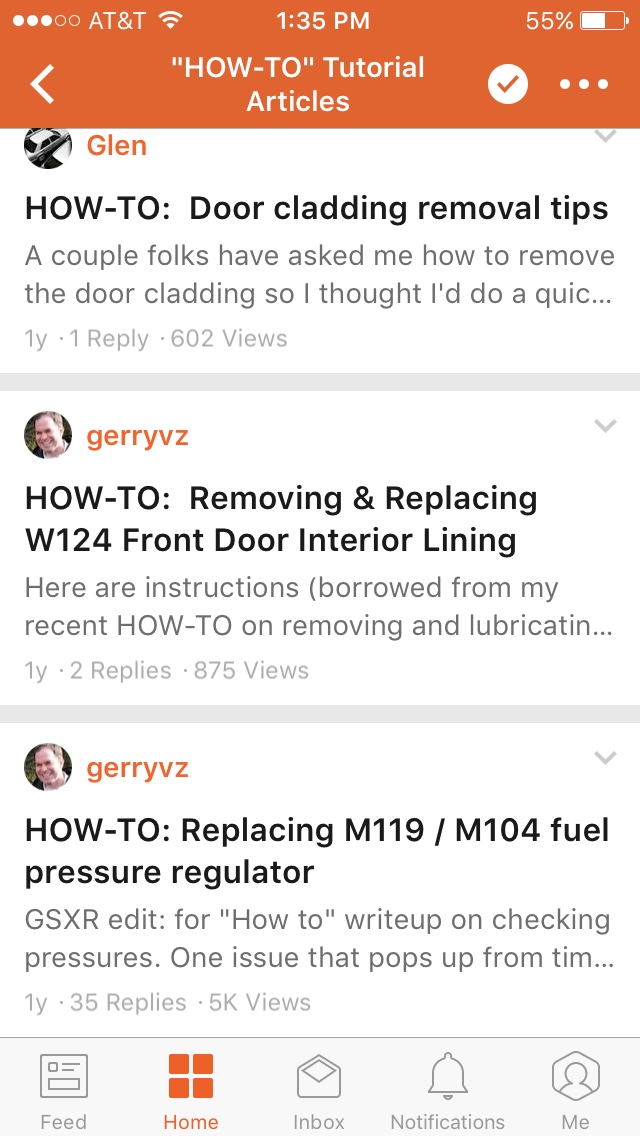Screen dimensions: 640x1136
Task: Tap the checkmark icon in the header
Action: tap(508, 85)
